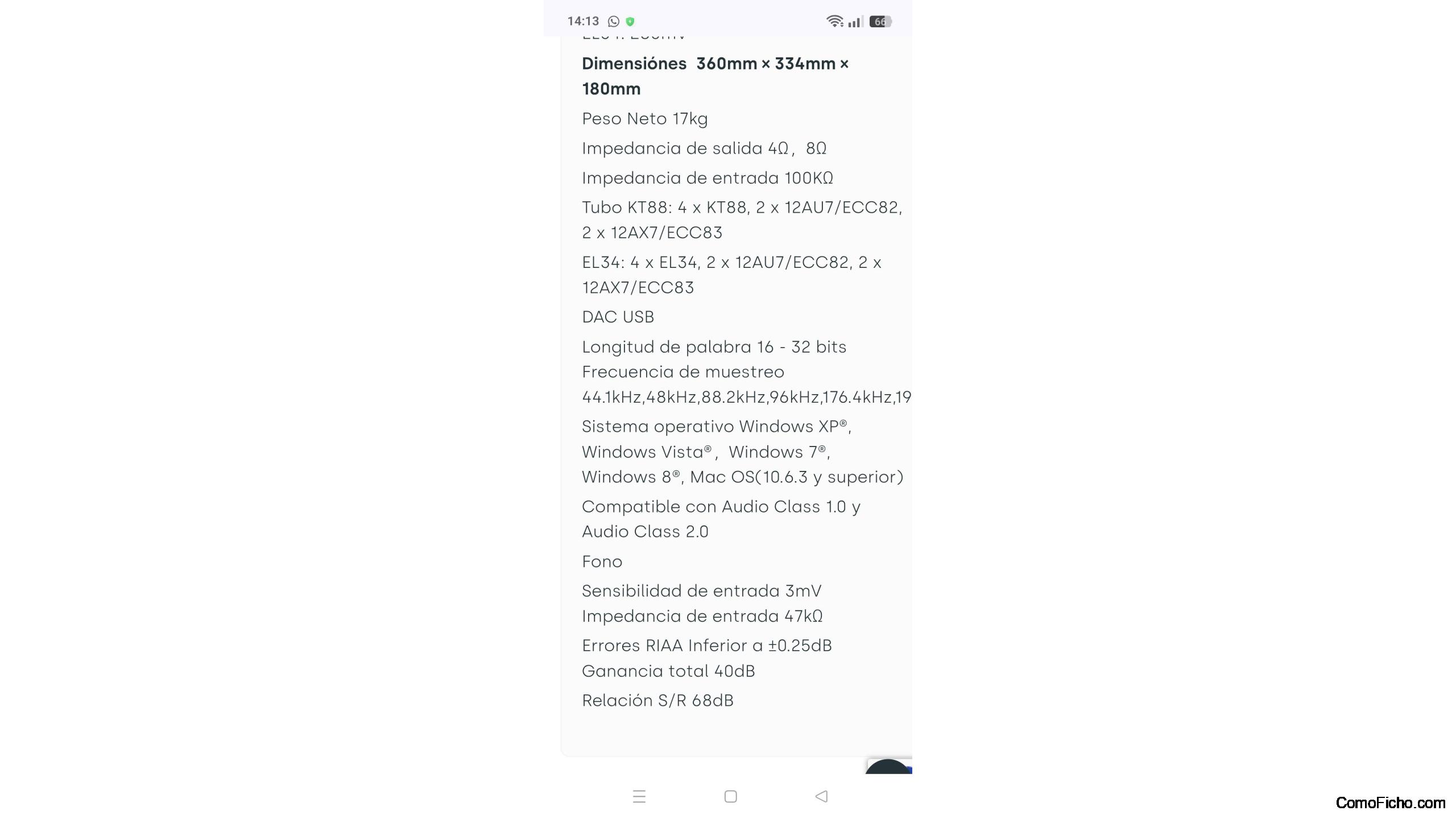Go back with the system back button
Image resolution: width=1456 pixels, height=819 pixels.
[x=821, y=796]
